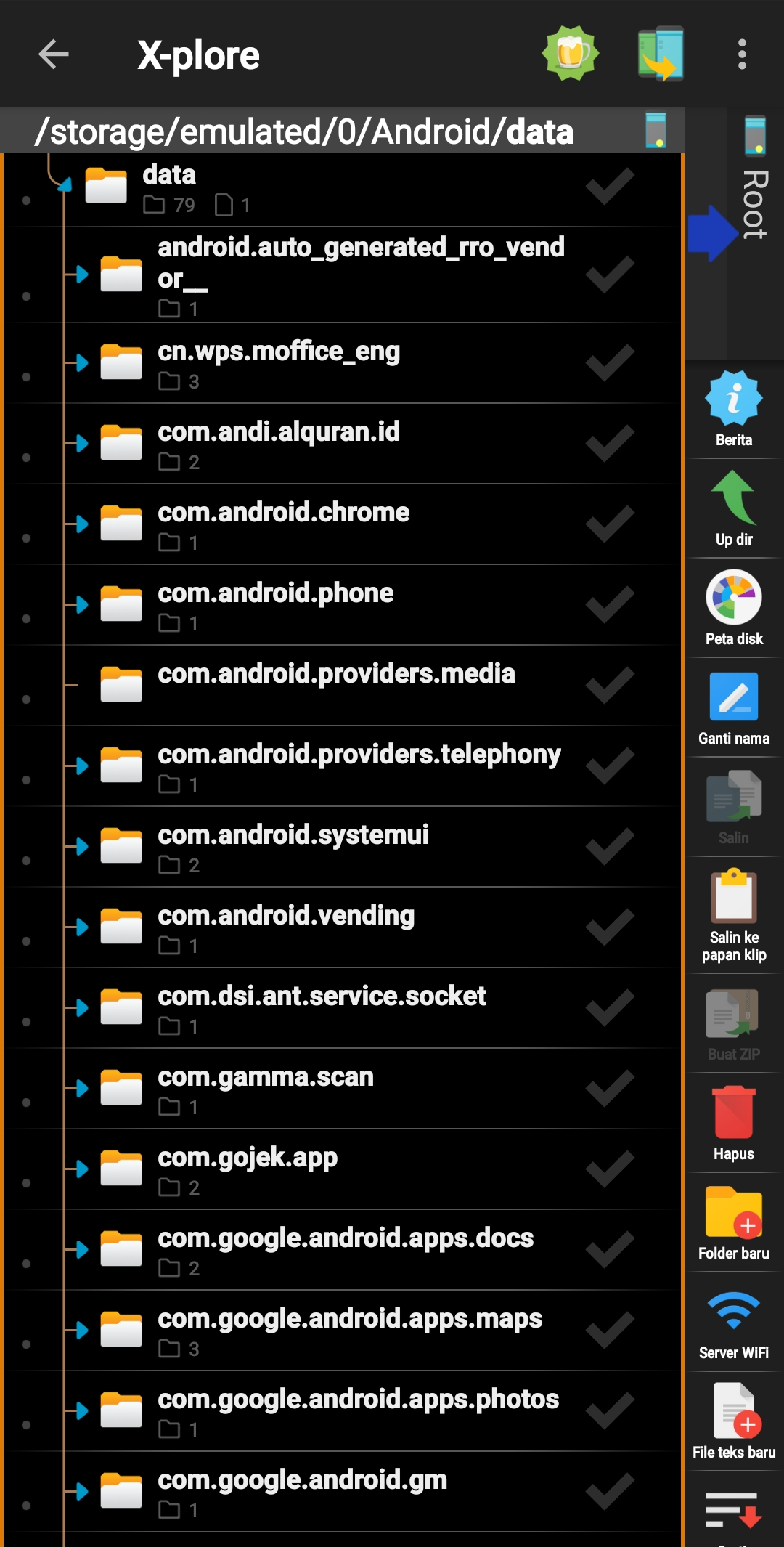This screenshot has height=1547, width=784.
Task: Tap the device transfer icon in app bar
Action: click(x=661, y=54)
